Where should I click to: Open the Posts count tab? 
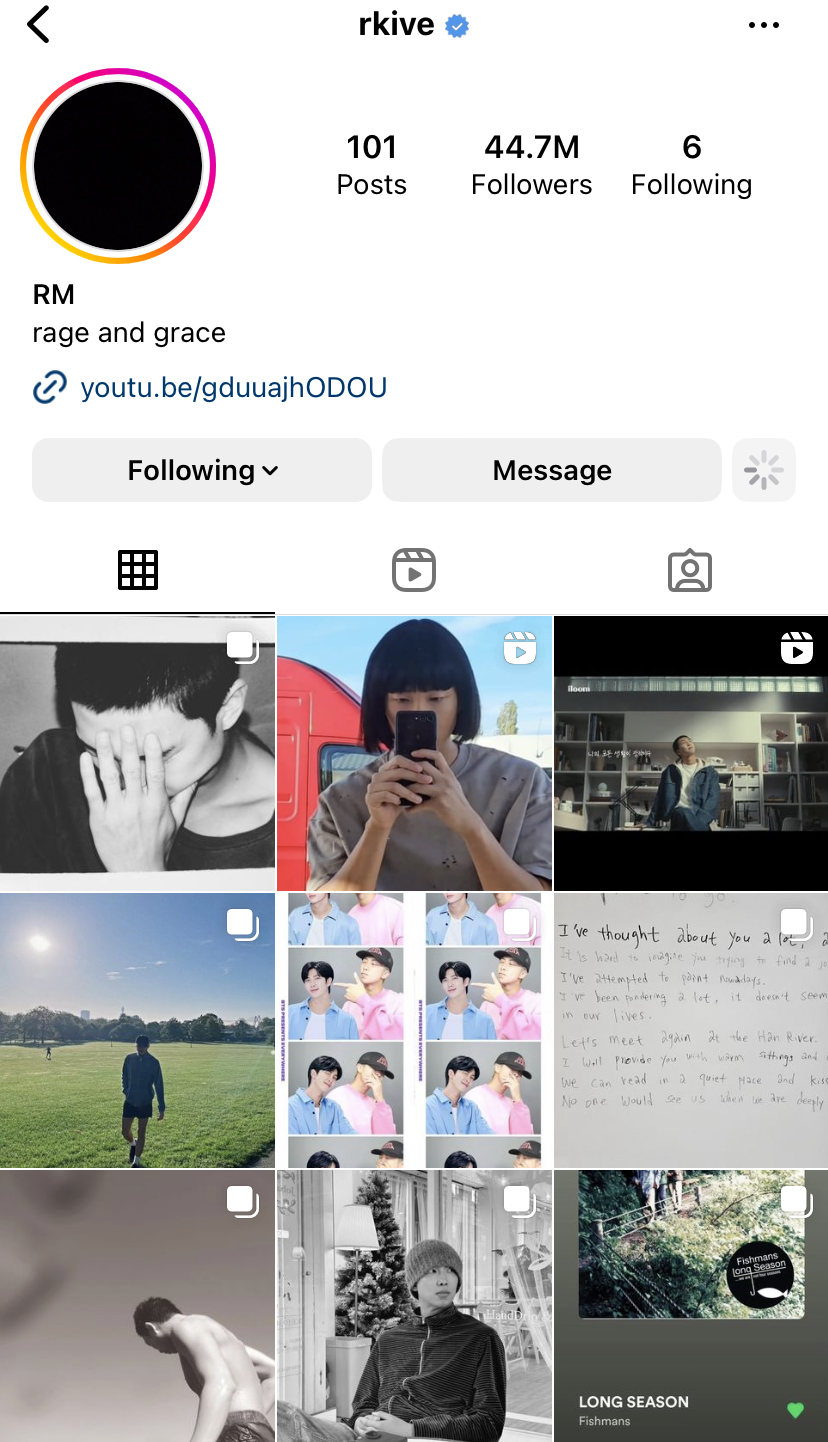click(x=371, y=163)
